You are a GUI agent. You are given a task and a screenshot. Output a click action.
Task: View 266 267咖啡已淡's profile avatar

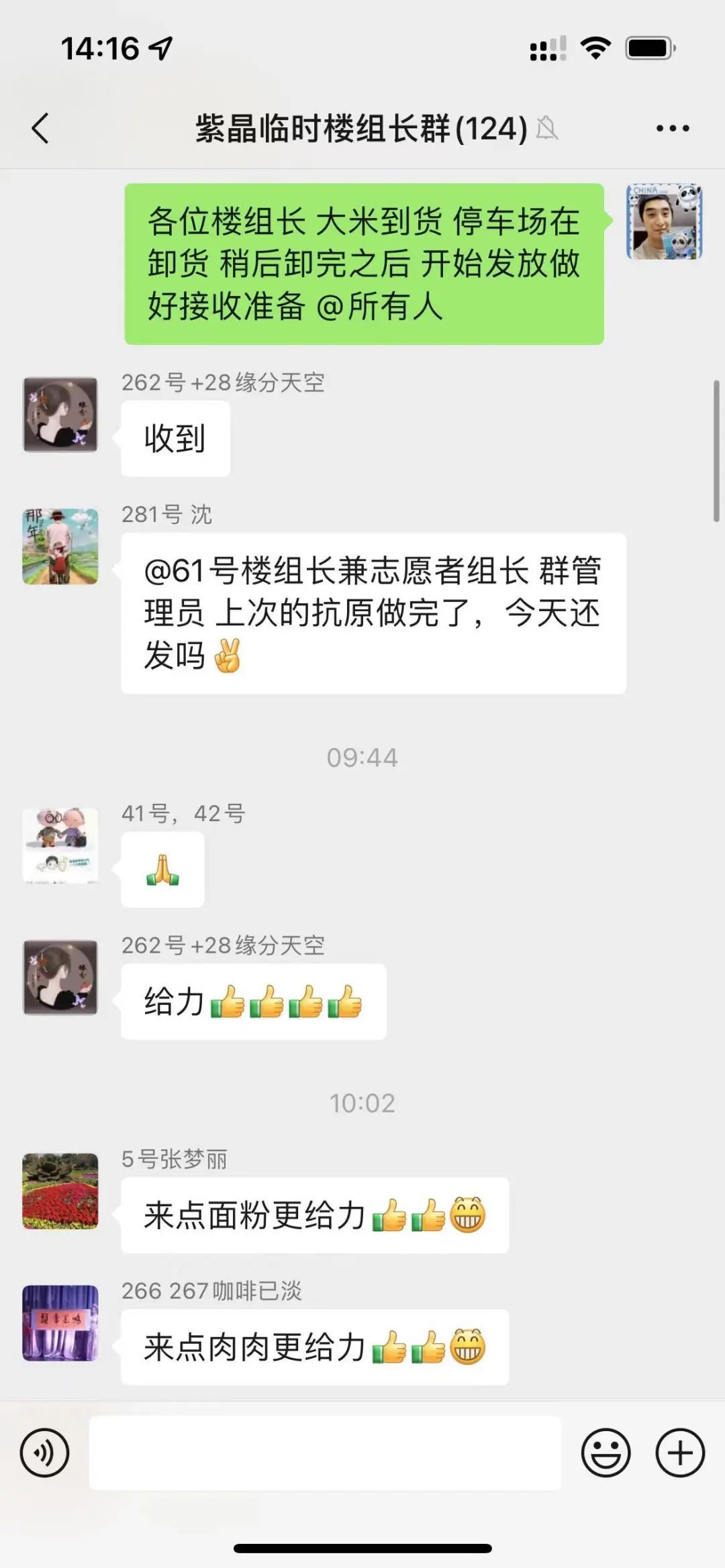click(60, 1322)
